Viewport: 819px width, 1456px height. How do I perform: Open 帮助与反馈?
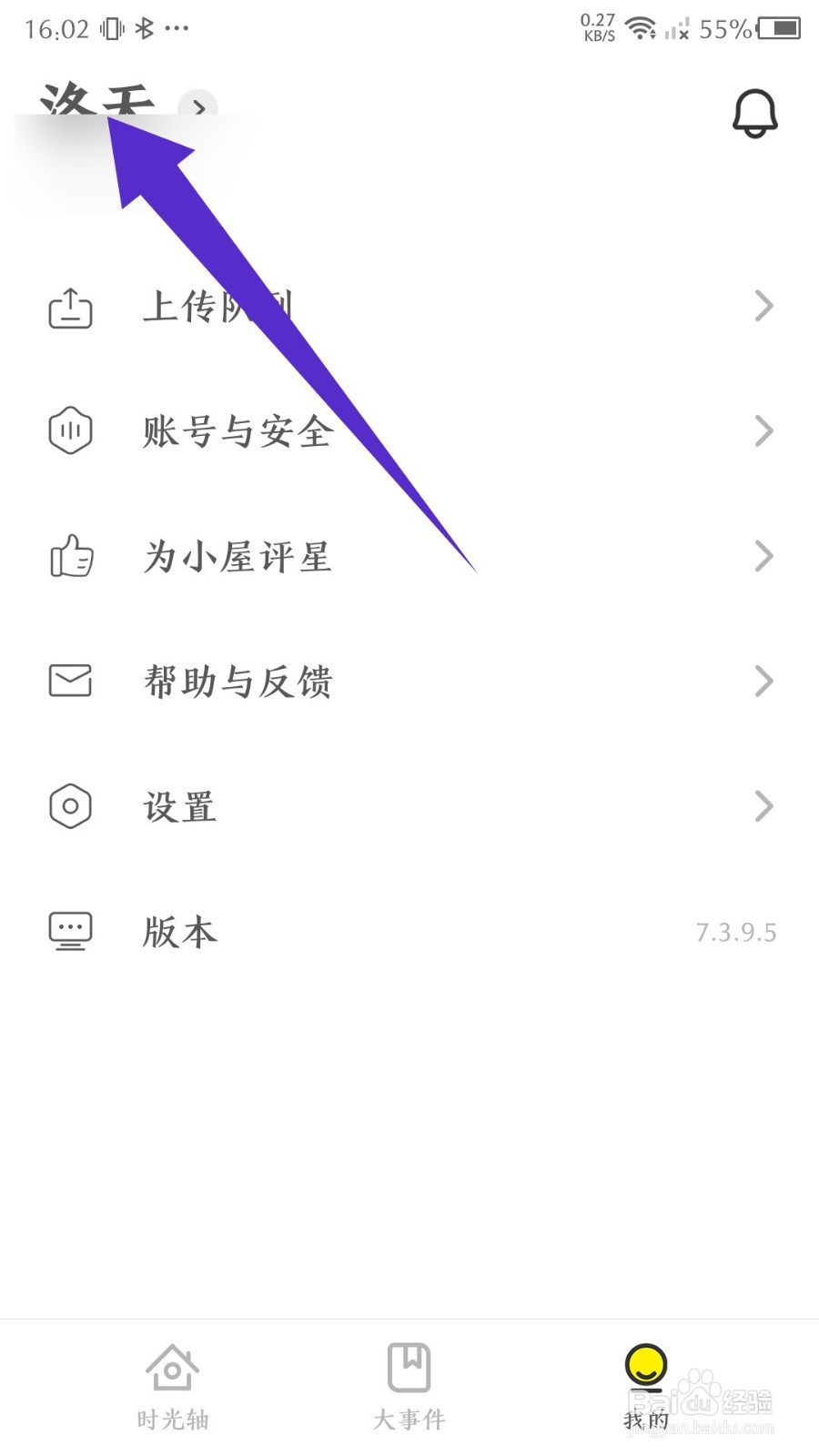(409, 681)
